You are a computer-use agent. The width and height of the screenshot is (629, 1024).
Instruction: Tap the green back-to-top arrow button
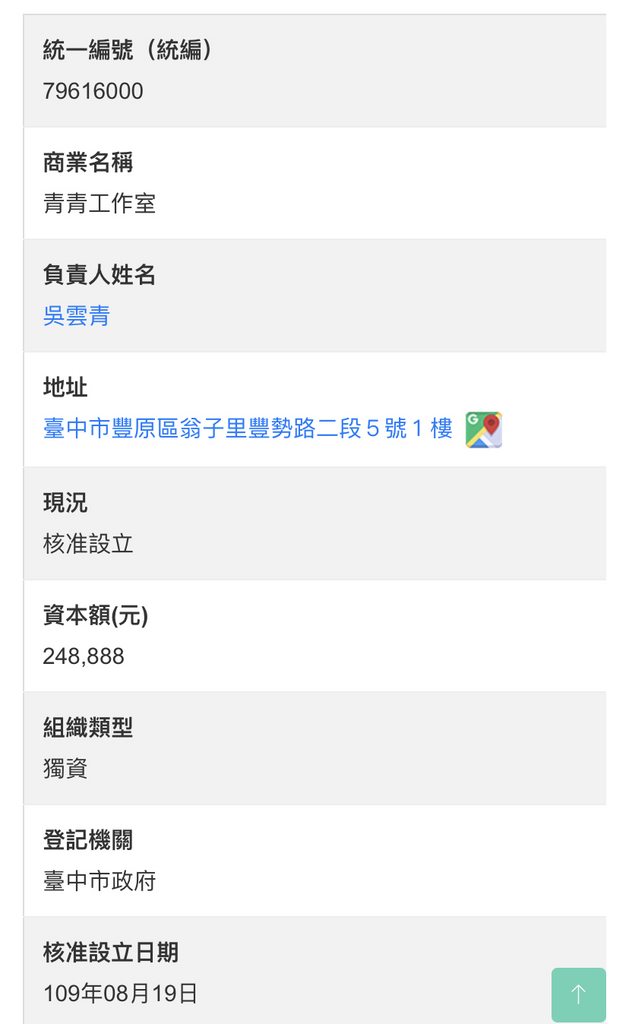(x=578, y=994)
